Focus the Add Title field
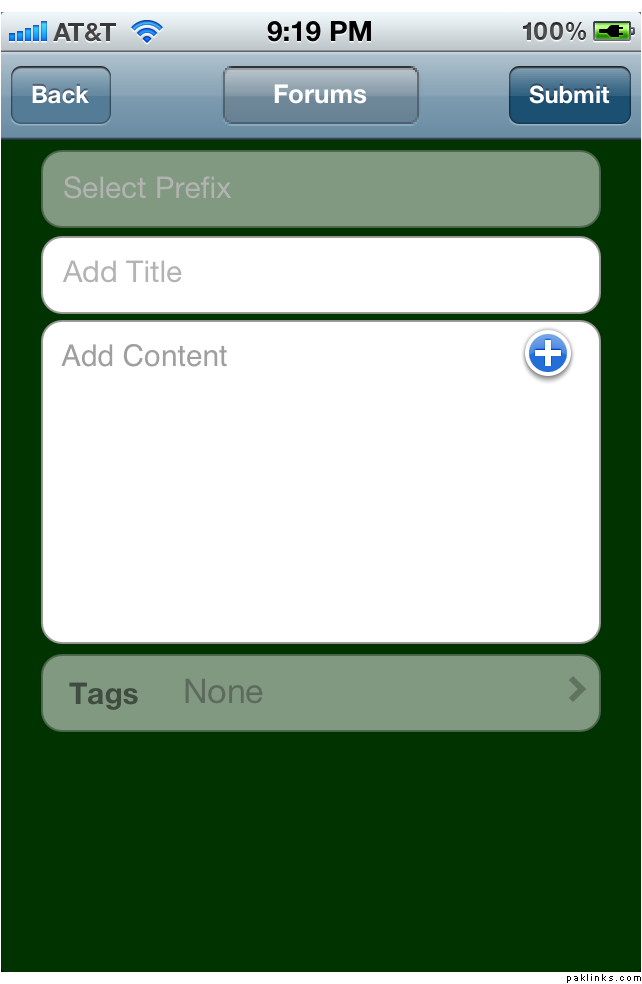Viewport: 642px width, 984px height. click(320, 274)
